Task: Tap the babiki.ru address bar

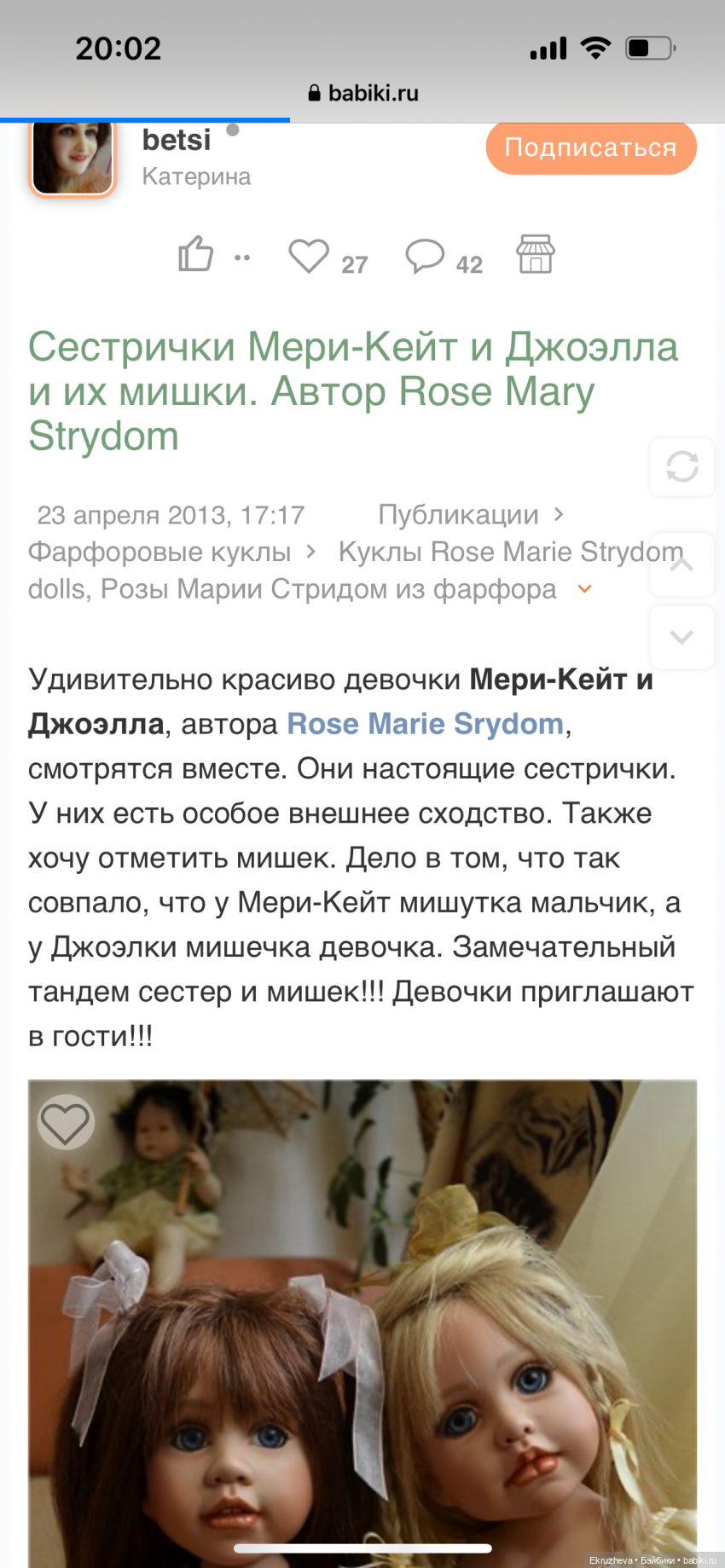Action: (x=362, y=93)
